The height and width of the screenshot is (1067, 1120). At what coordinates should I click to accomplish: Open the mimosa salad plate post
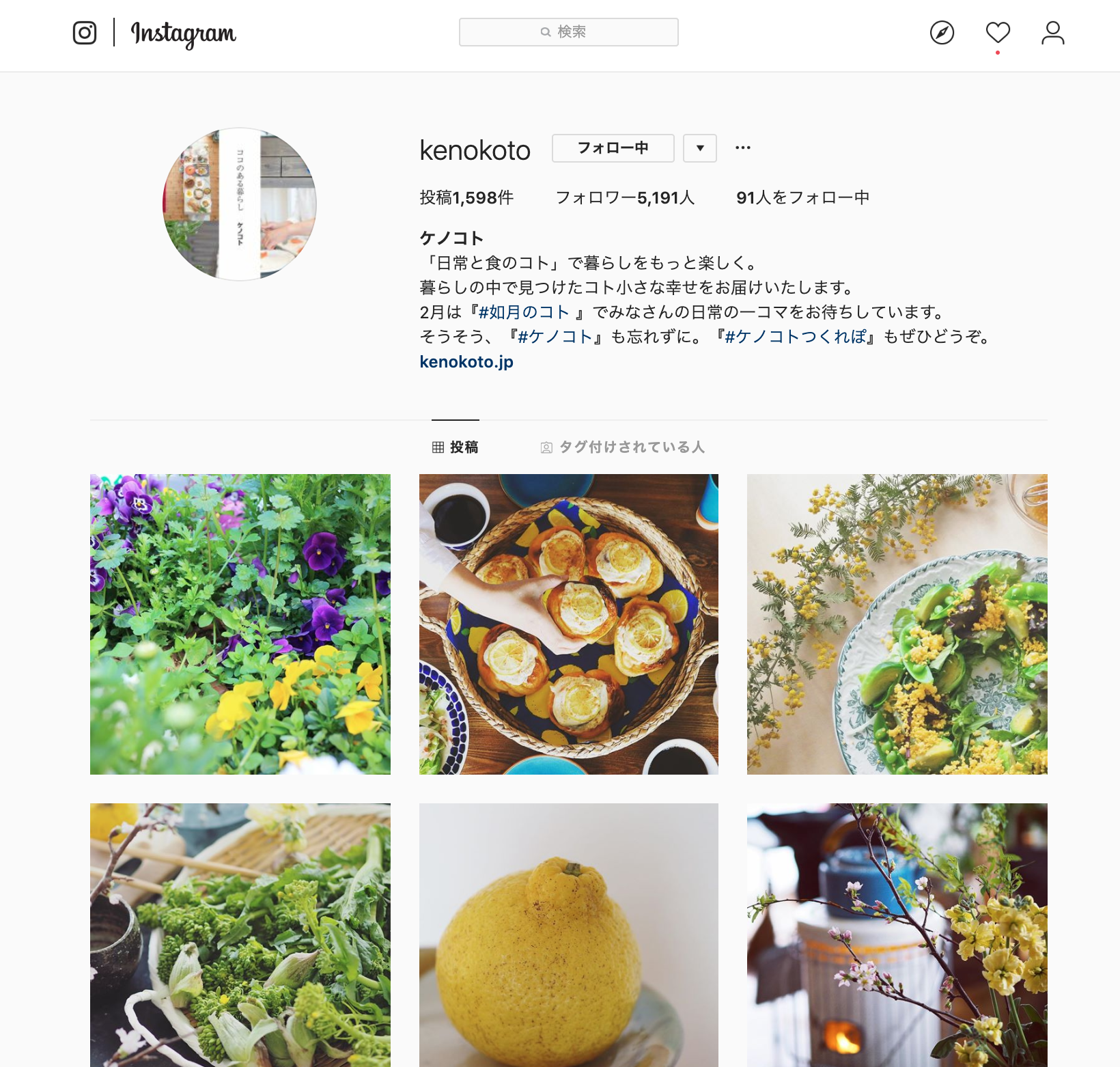[x=897, y=624]
